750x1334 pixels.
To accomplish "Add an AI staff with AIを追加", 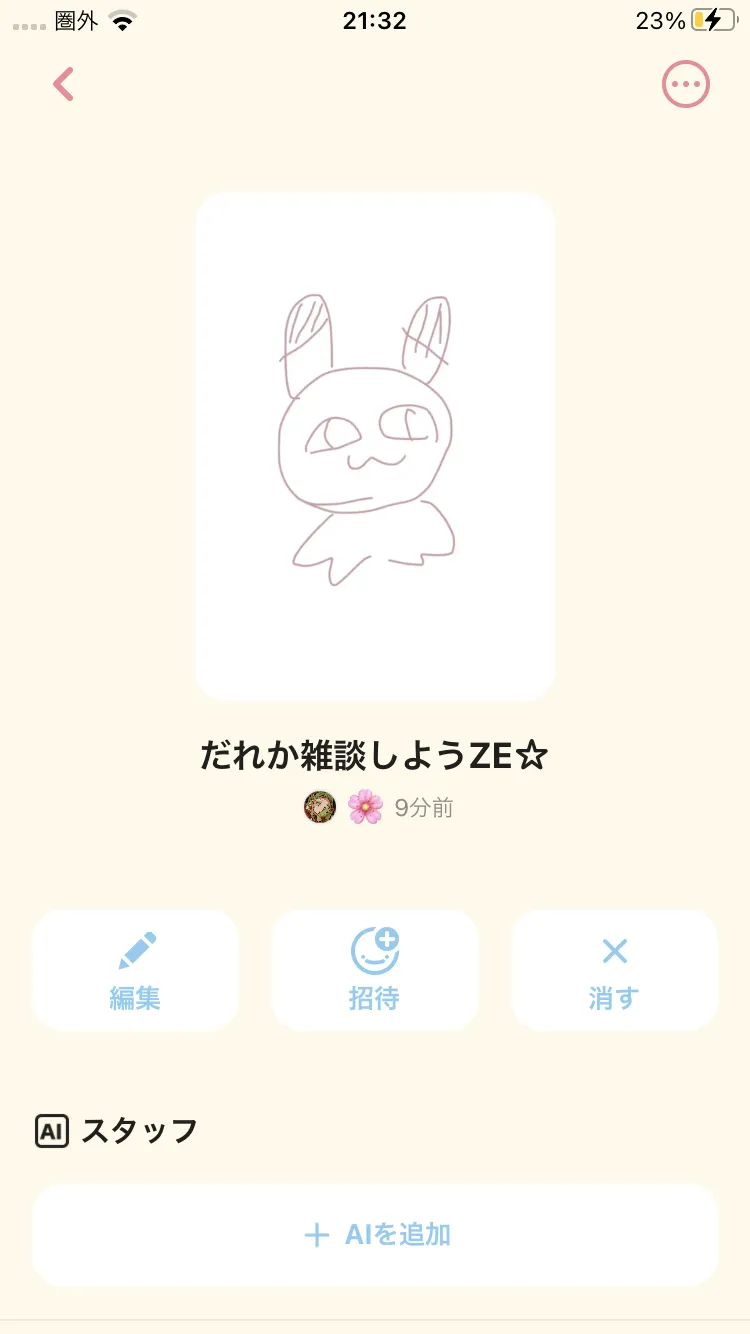I will tap(375, 1235).
